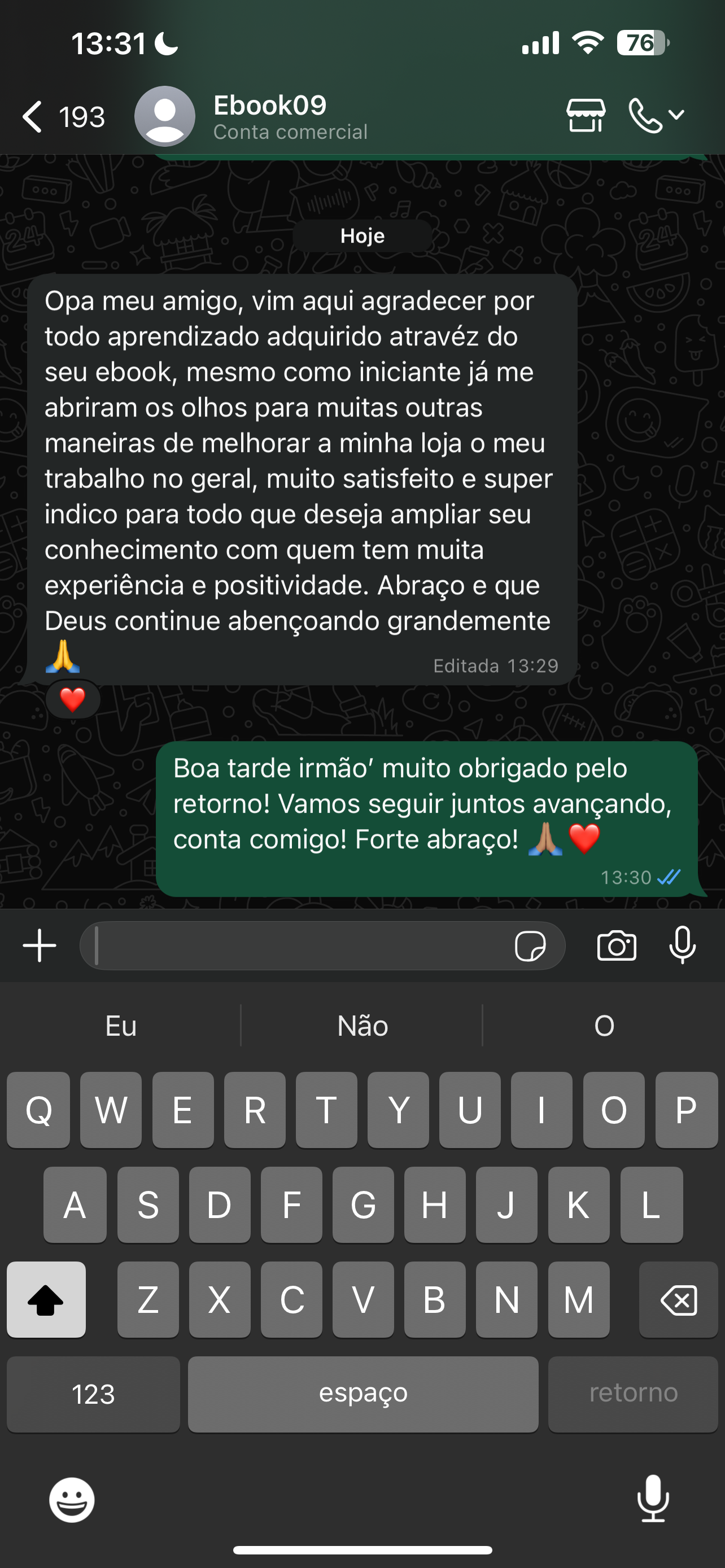Open the business catalog storefront icon
The image size is (725, 1568).
coord(585,115)
